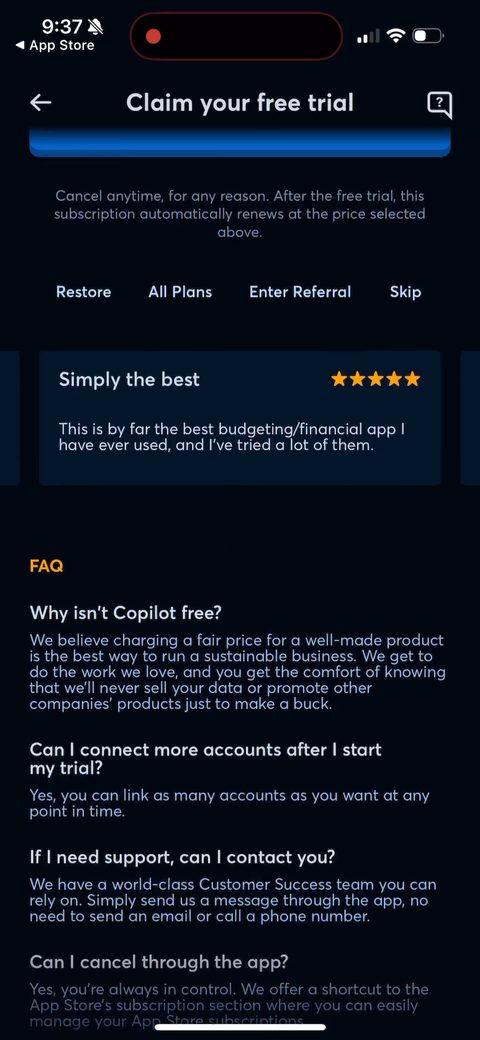Skip the free trial offer
The width and height of the screenshot is (480, 1040).
point(405,292)
